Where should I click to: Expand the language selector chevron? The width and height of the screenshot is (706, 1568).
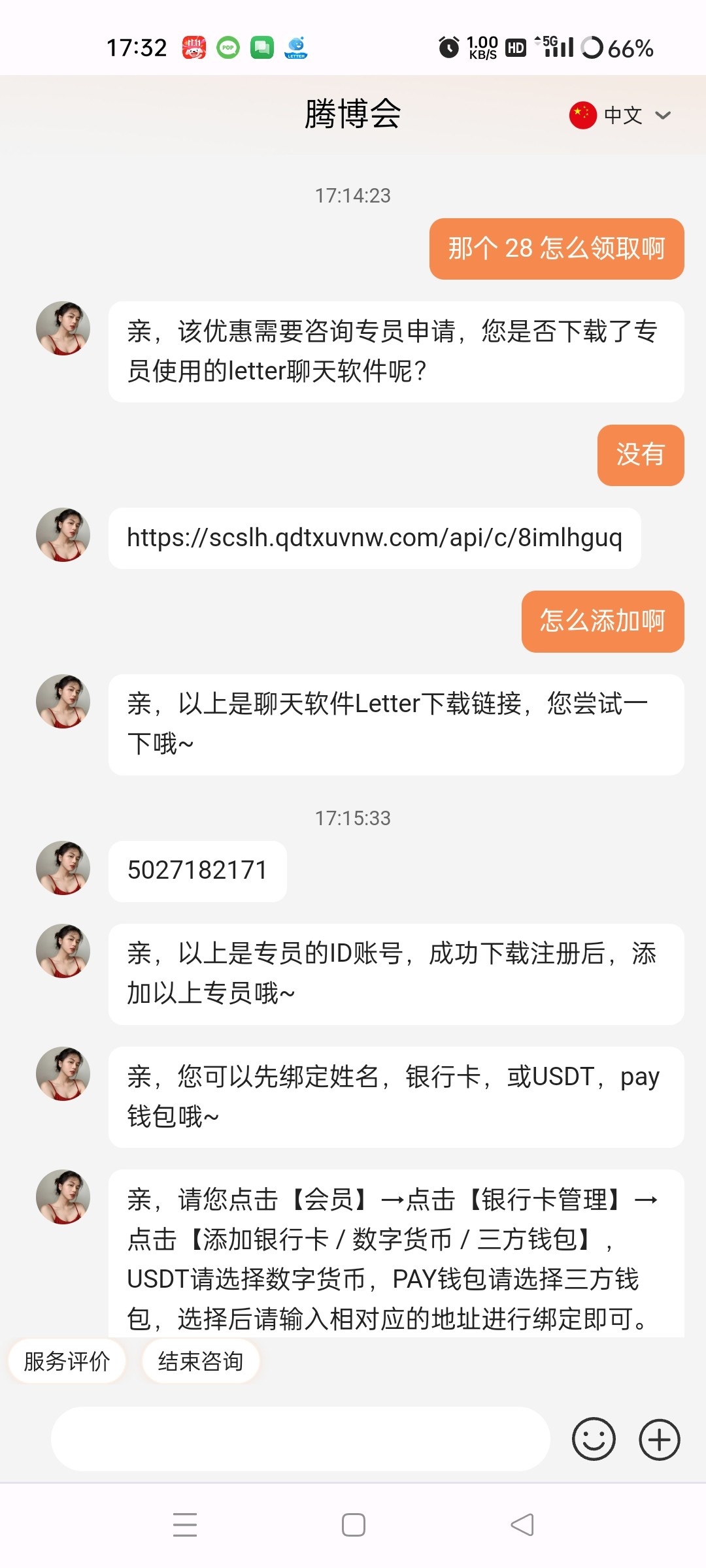663,115
